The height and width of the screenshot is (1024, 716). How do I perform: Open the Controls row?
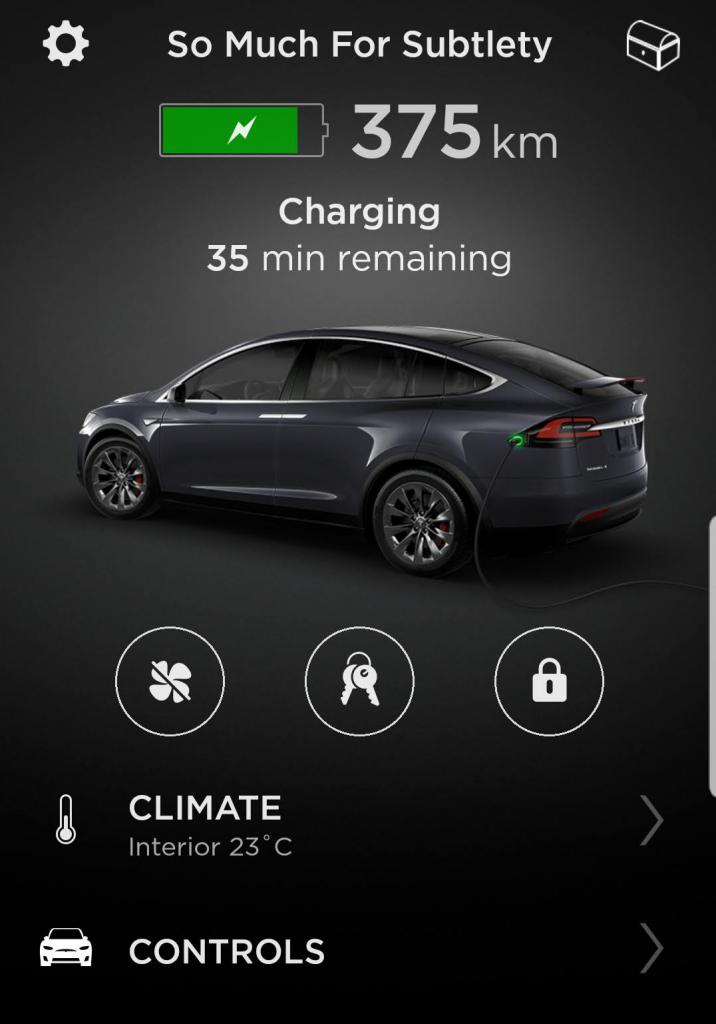coord(358,950)
